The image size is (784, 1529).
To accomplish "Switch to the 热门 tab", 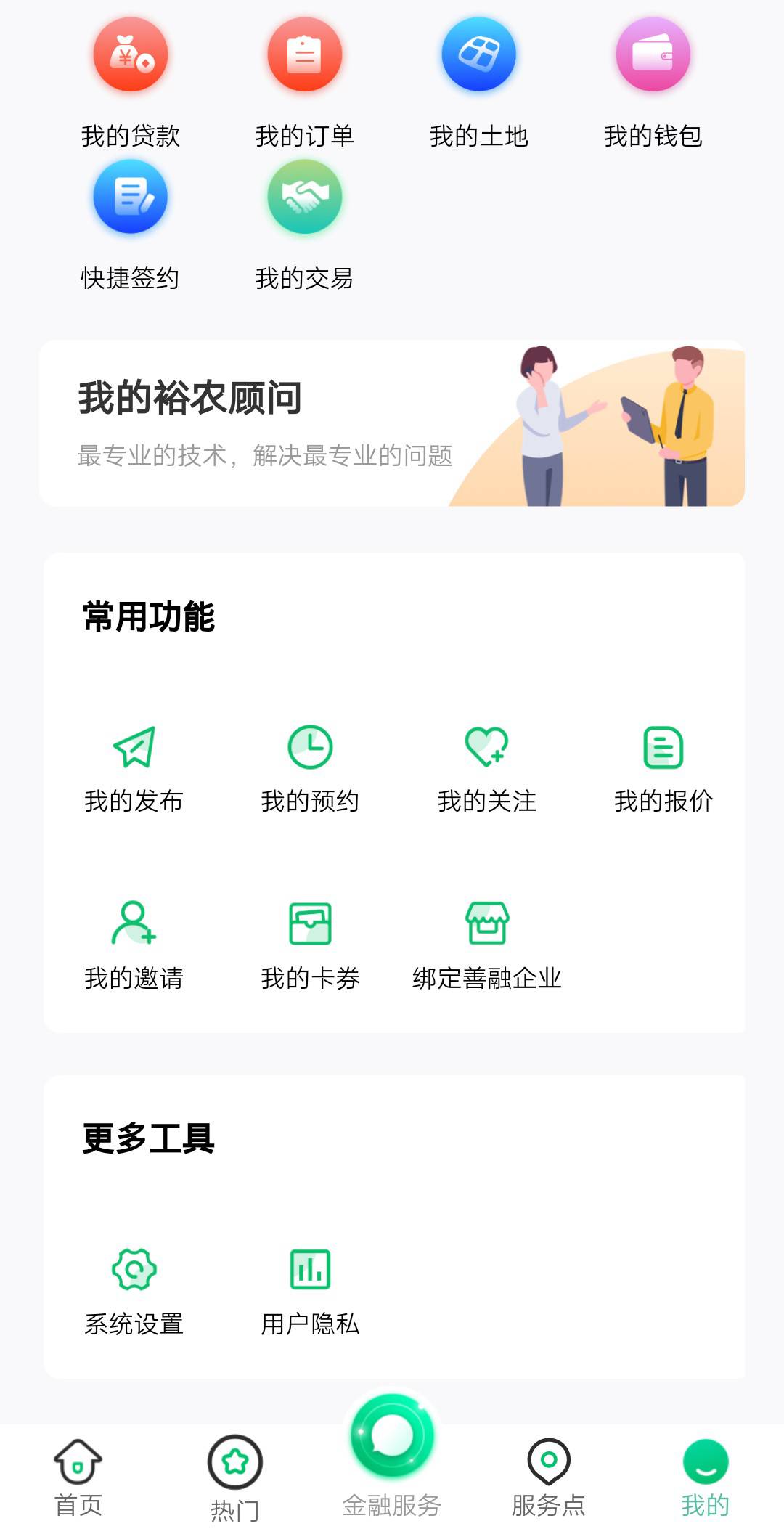I will pos(235,1478).
